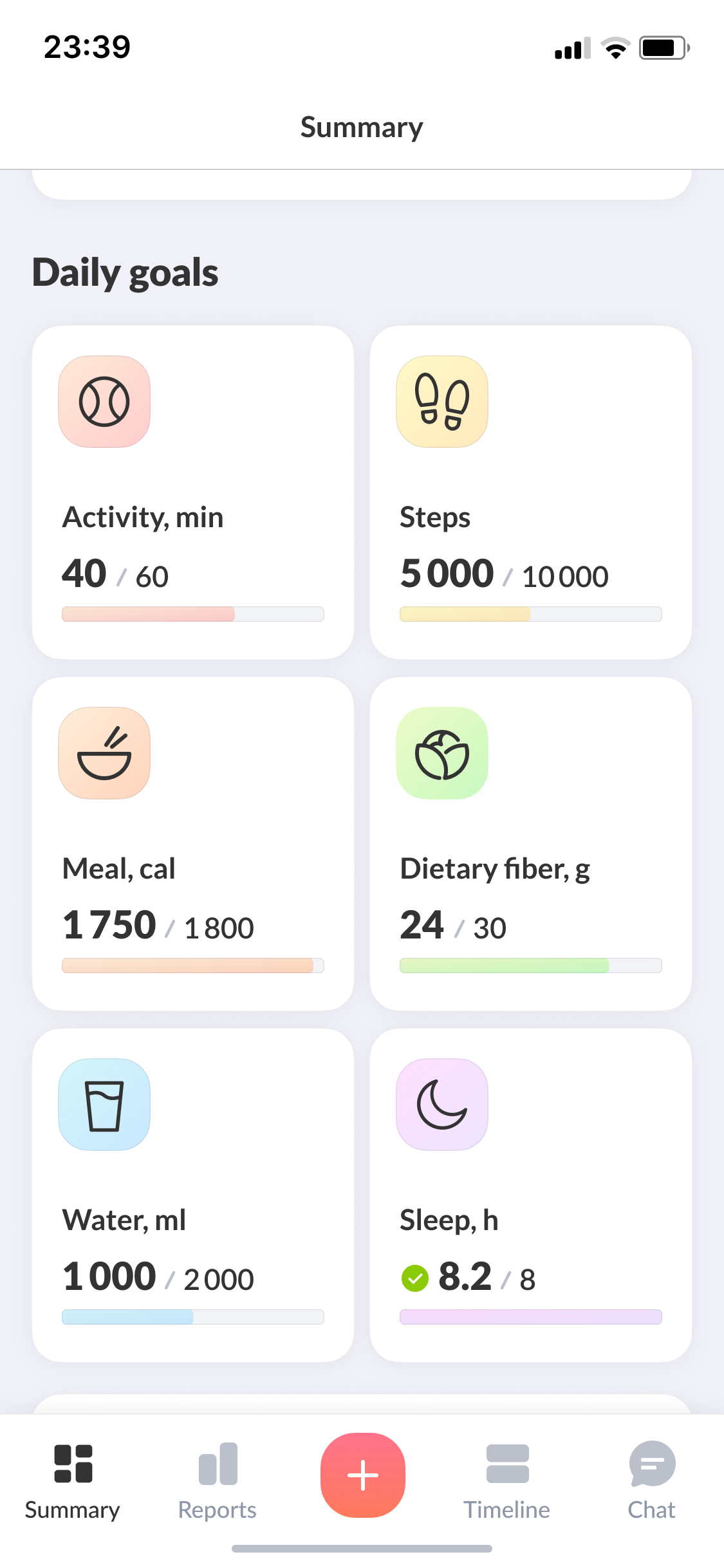This screenshot has height=1568, width=724.
Task: Tap the red plus add button
Action: click(x=363, y=1475)
